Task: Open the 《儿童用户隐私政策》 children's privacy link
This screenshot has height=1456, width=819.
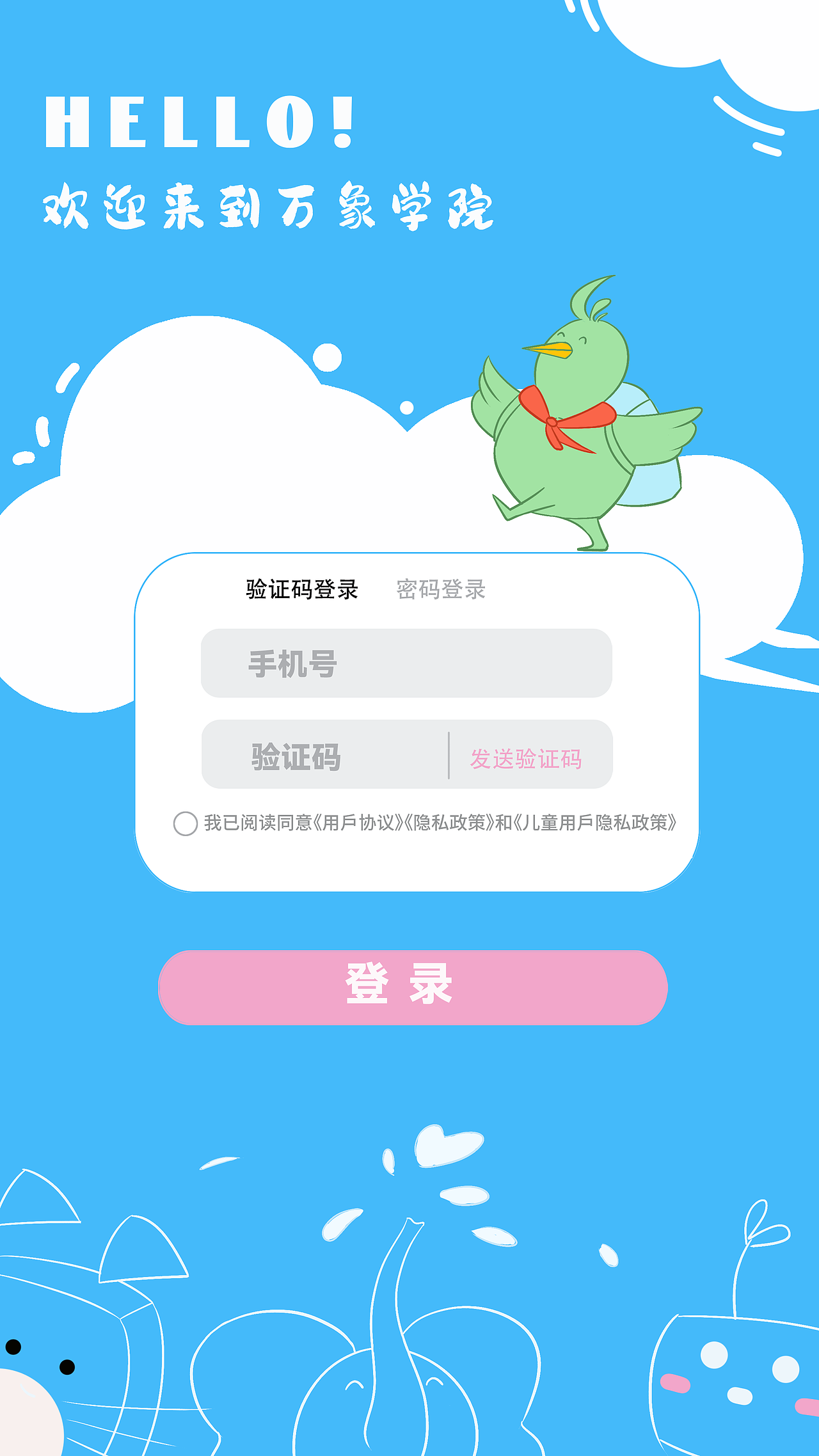Action: pyautogui.click(x=598, y=825)
